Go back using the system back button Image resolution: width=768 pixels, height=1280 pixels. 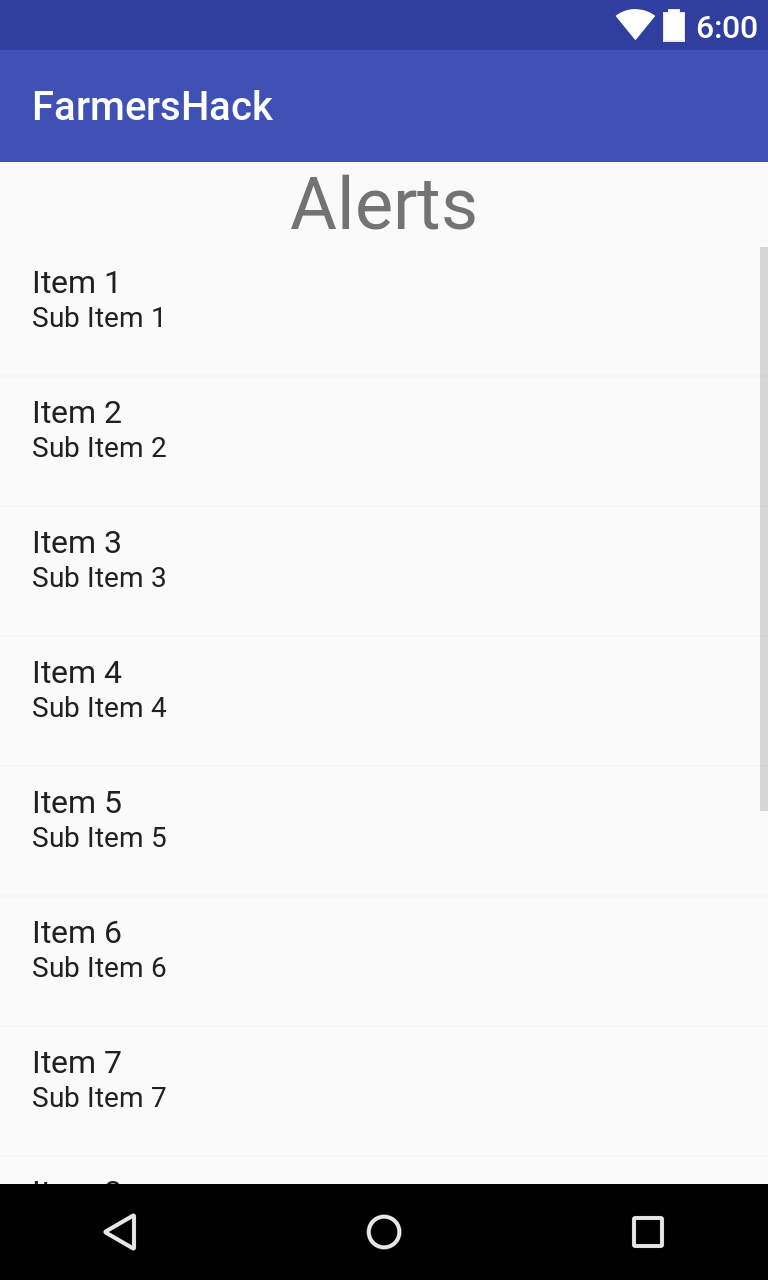point(120,1232)
